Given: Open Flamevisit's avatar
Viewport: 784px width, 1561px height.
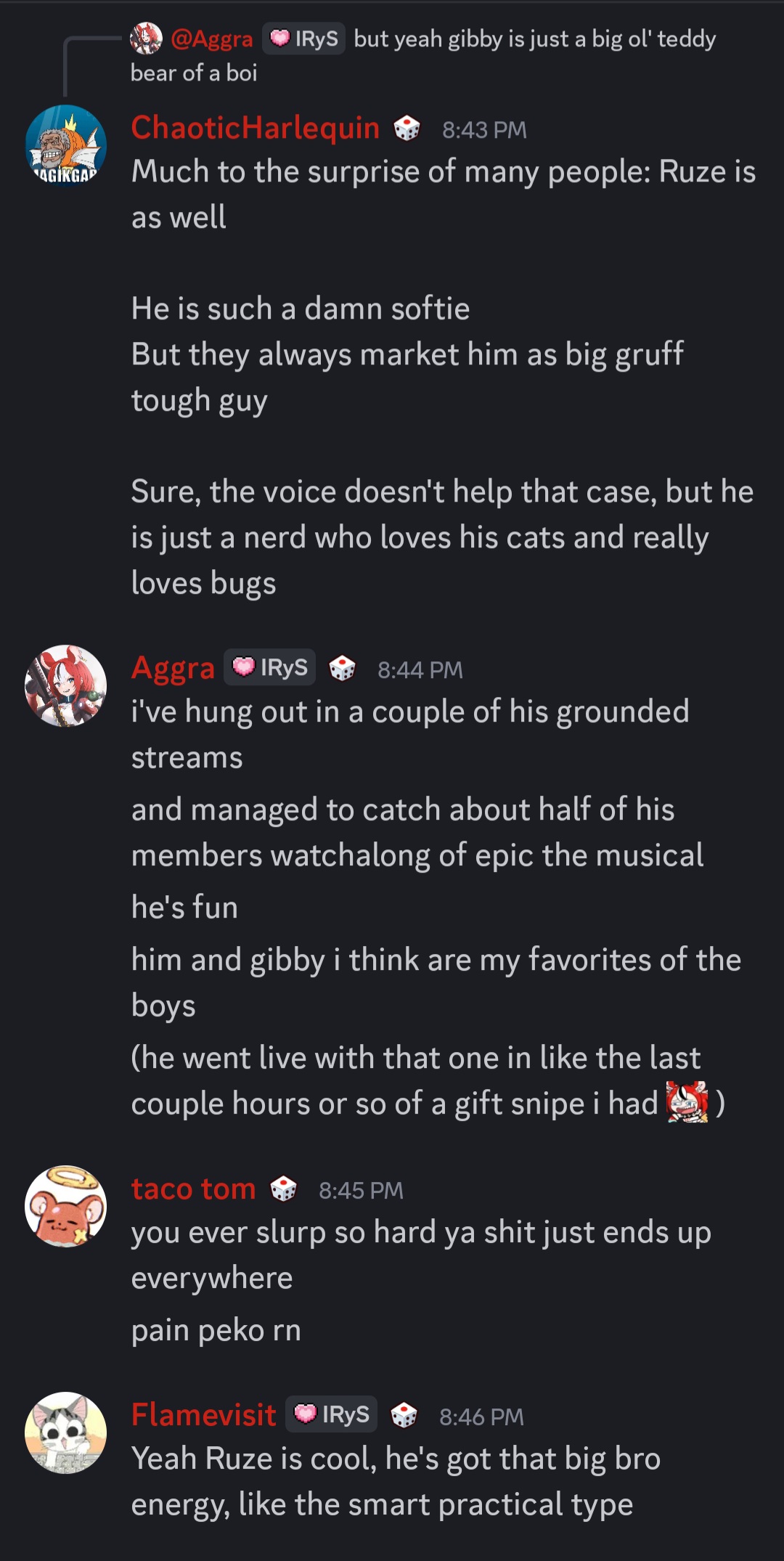Looking at the screenshot, I should (66, 1432).
